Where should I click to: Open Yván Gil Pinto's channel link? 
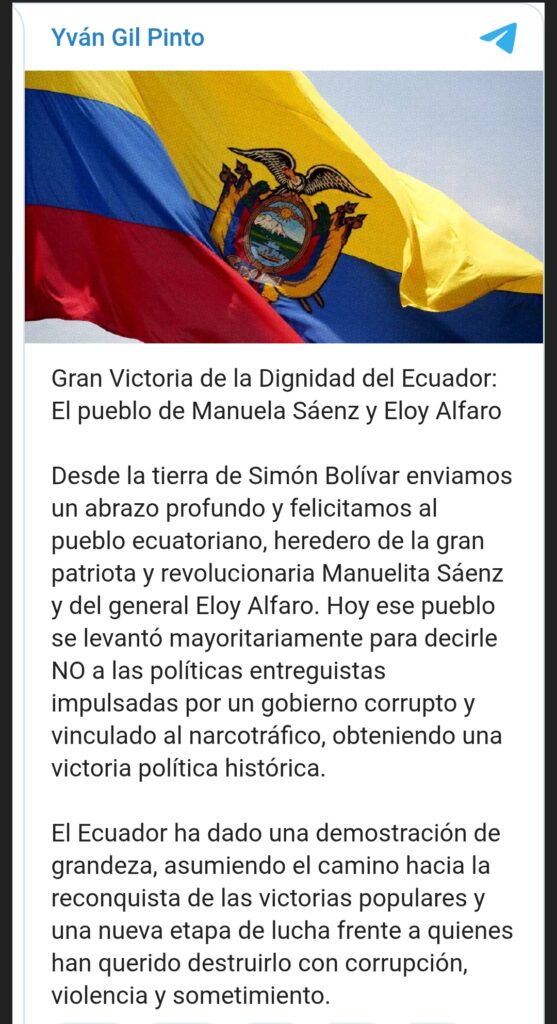tap(127, 37)
